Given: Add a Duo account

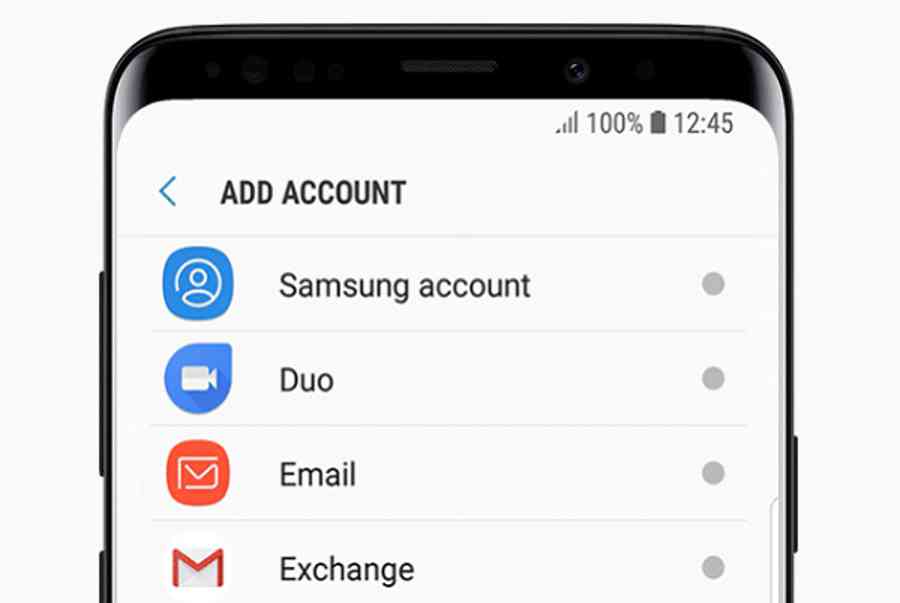Looking at the screenshot, I should (x=306, y=380).
